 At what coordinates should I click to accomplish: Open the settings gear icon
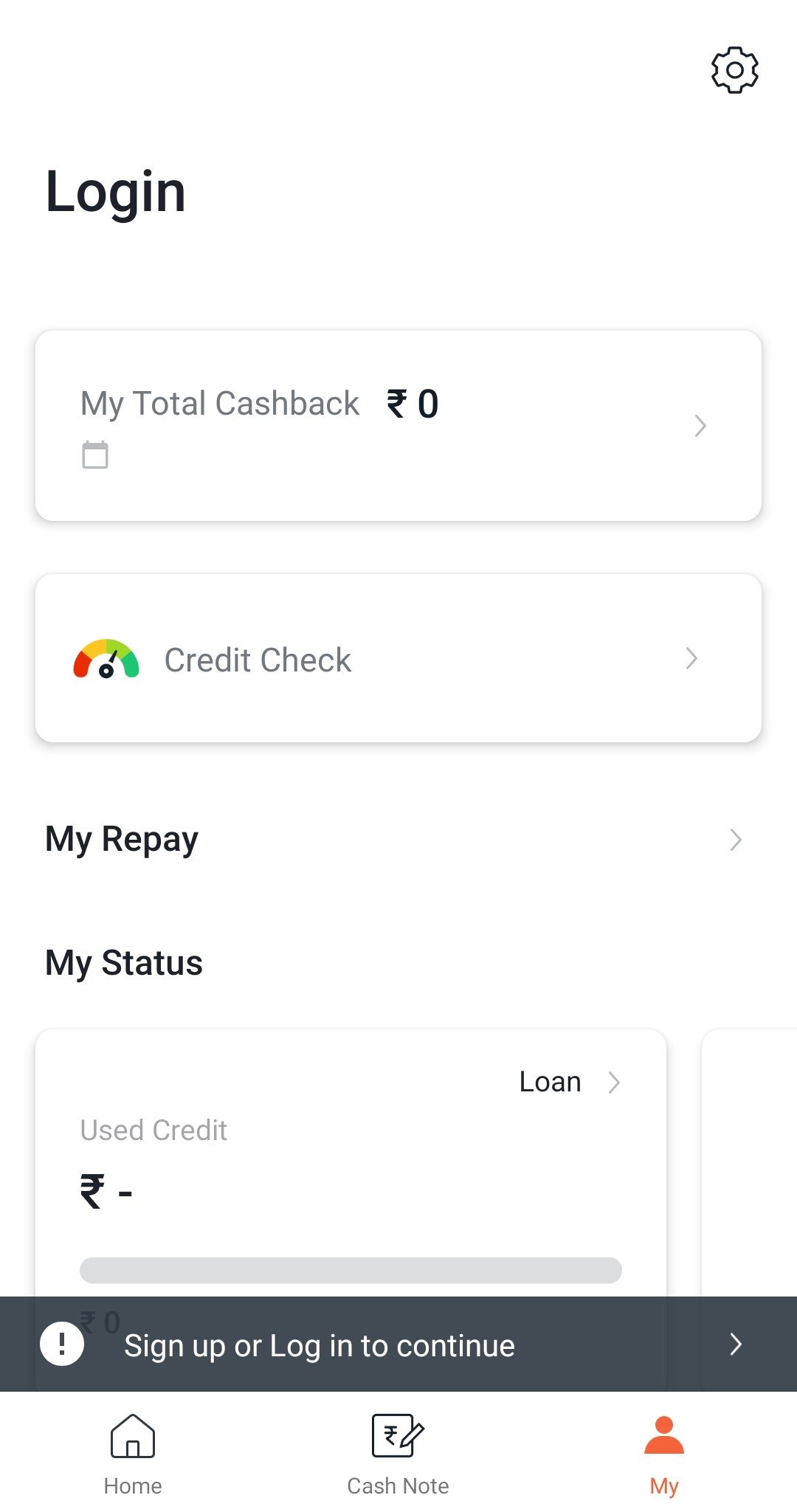pyautogui.click(x=734, y=70)
